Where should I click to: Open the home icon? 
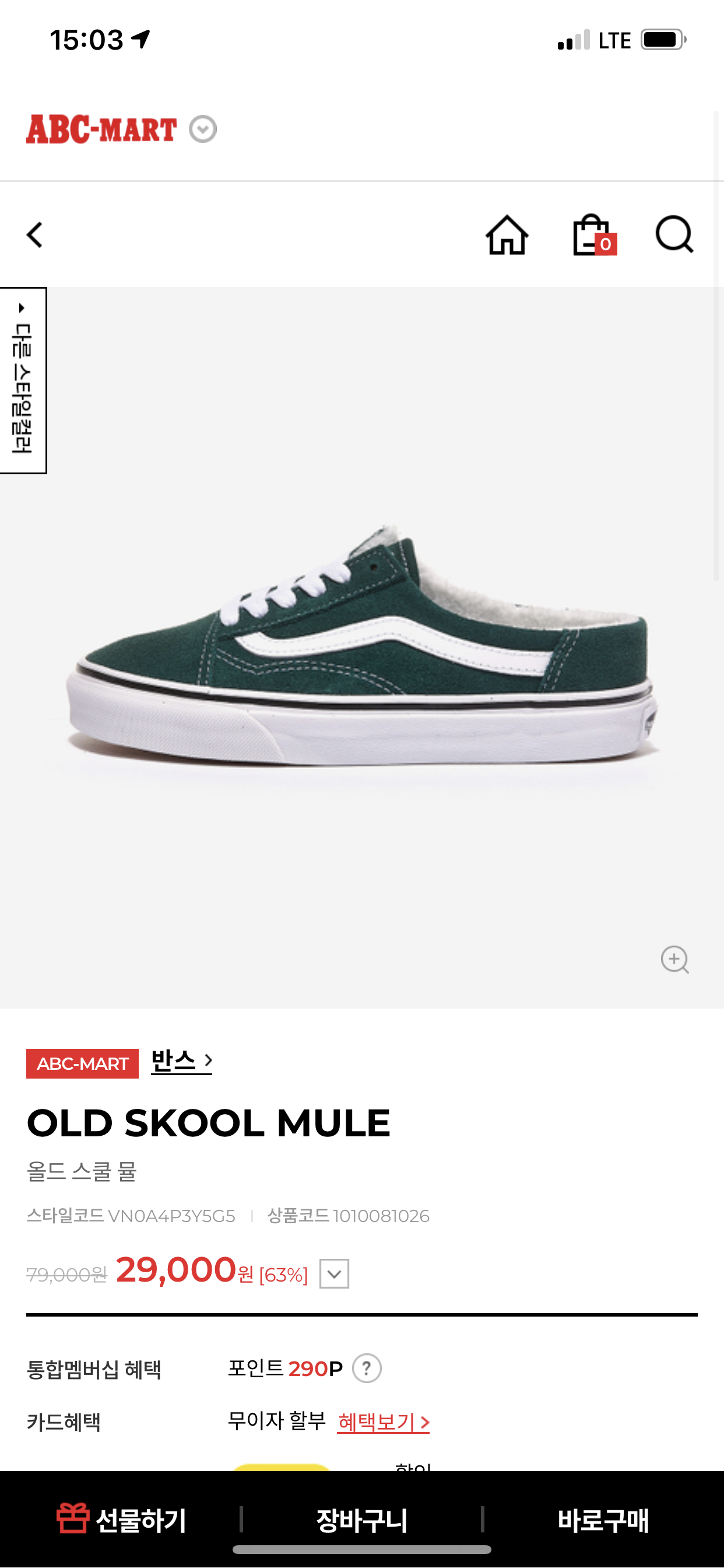point(507,235)
